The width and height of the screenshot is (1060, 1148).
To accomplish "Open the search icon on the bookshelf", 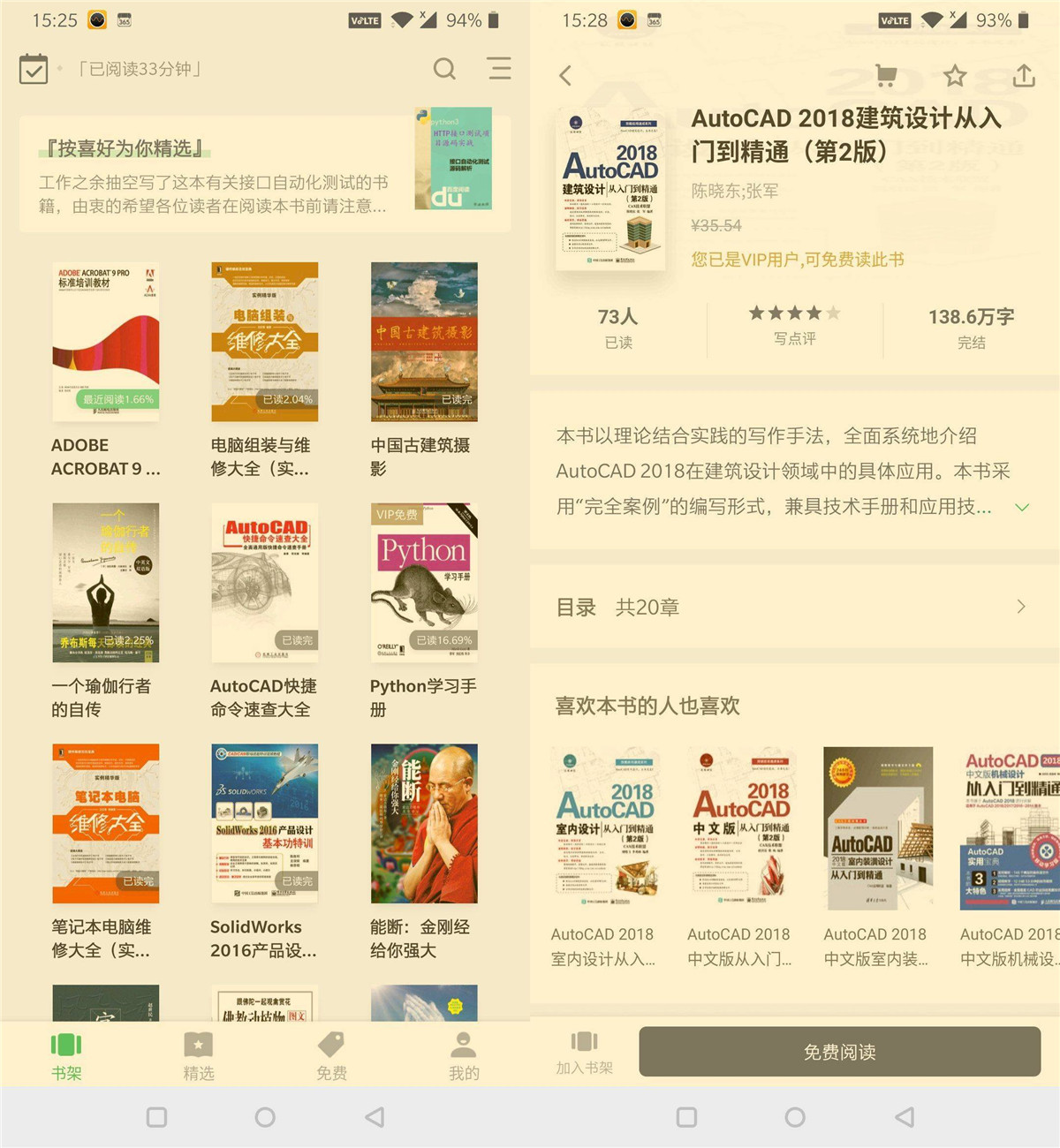I will pyautogui.click(x=444, y=68).
